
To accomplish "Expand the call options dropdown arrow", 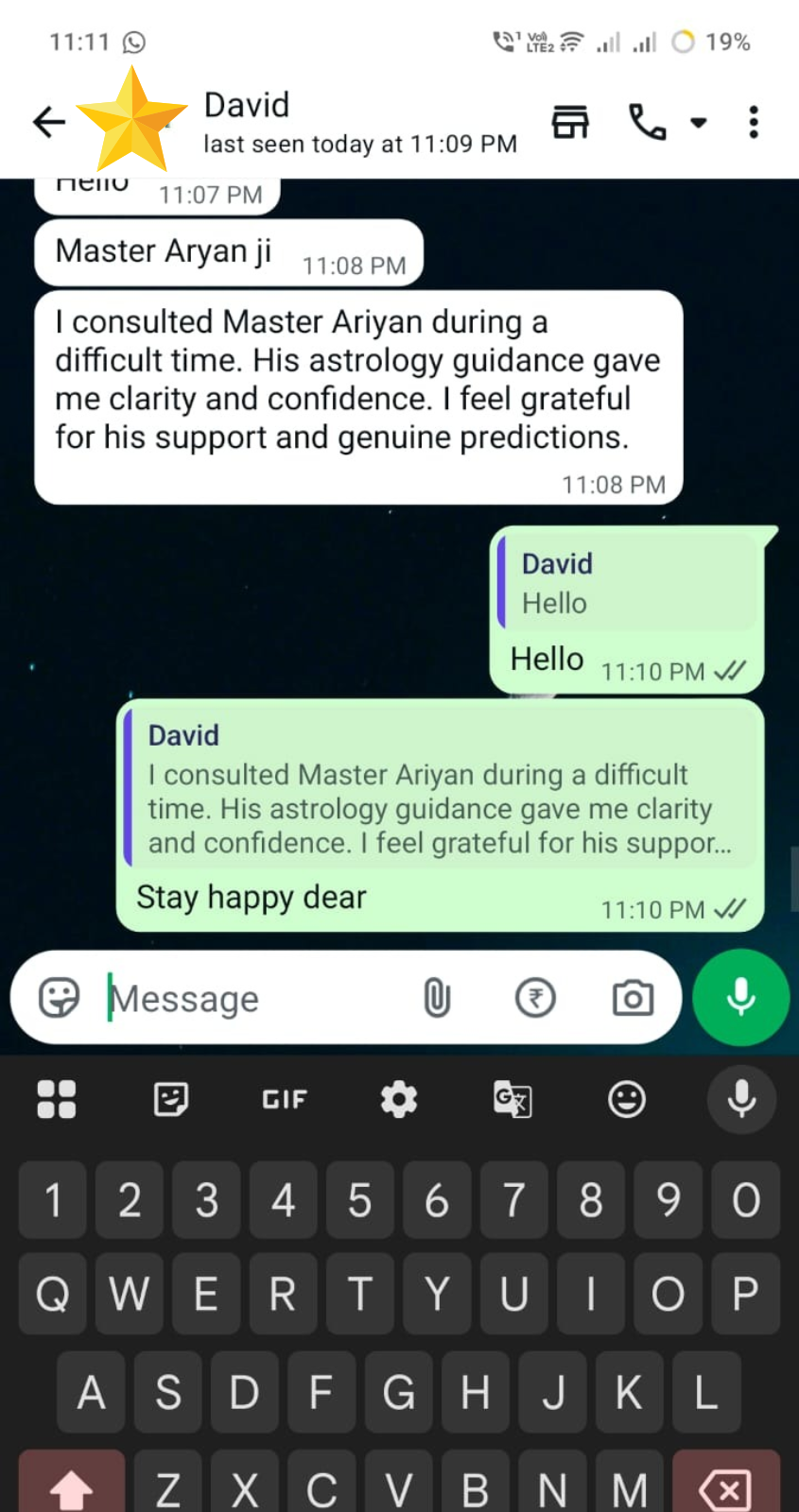I will pyautogui.click(x=699, y=122).
